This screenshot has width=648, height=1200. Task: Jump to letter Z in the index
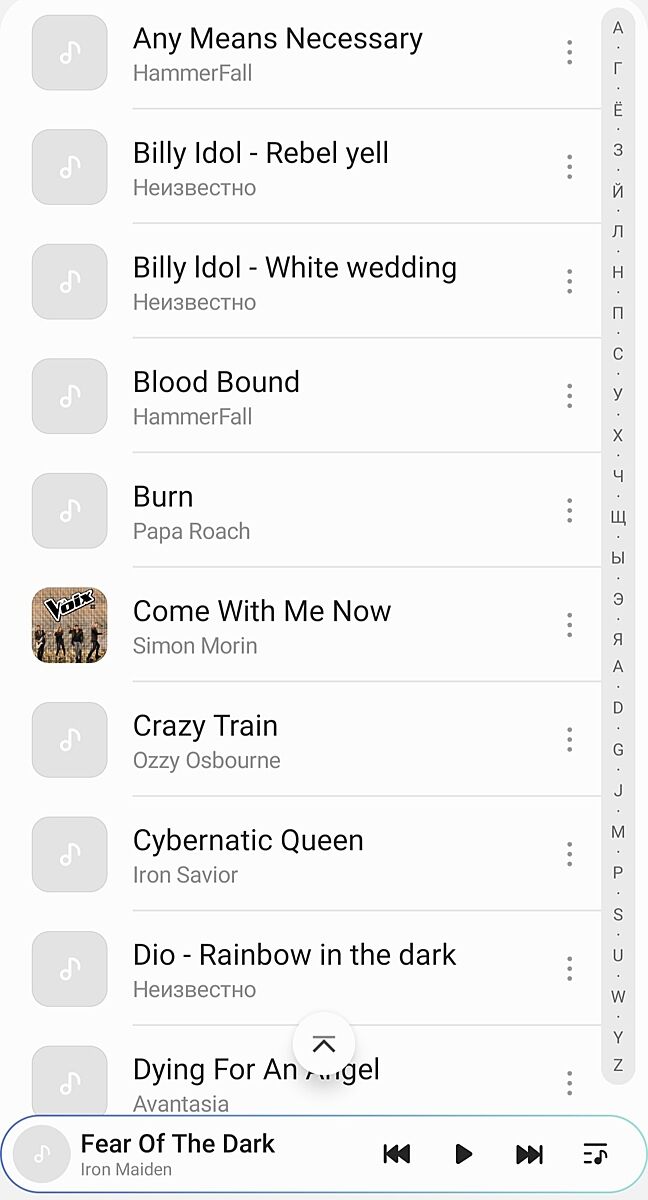click(618, 1066)
